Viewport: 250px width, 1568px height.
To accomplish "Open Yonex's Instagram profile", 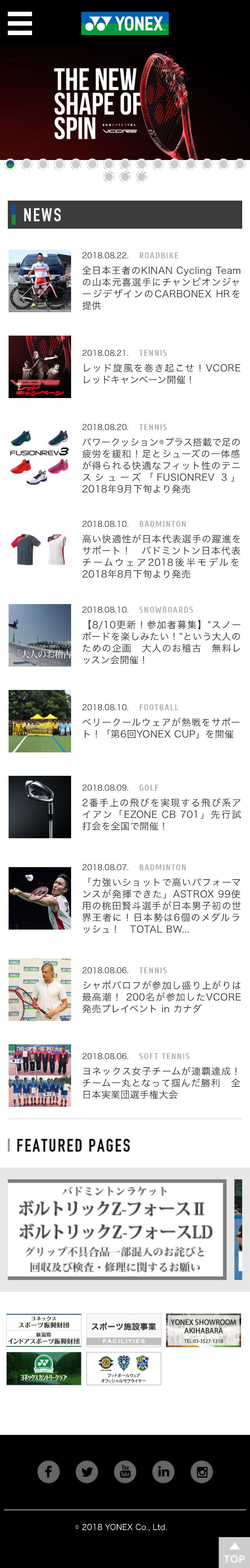I will (202, 1471).
